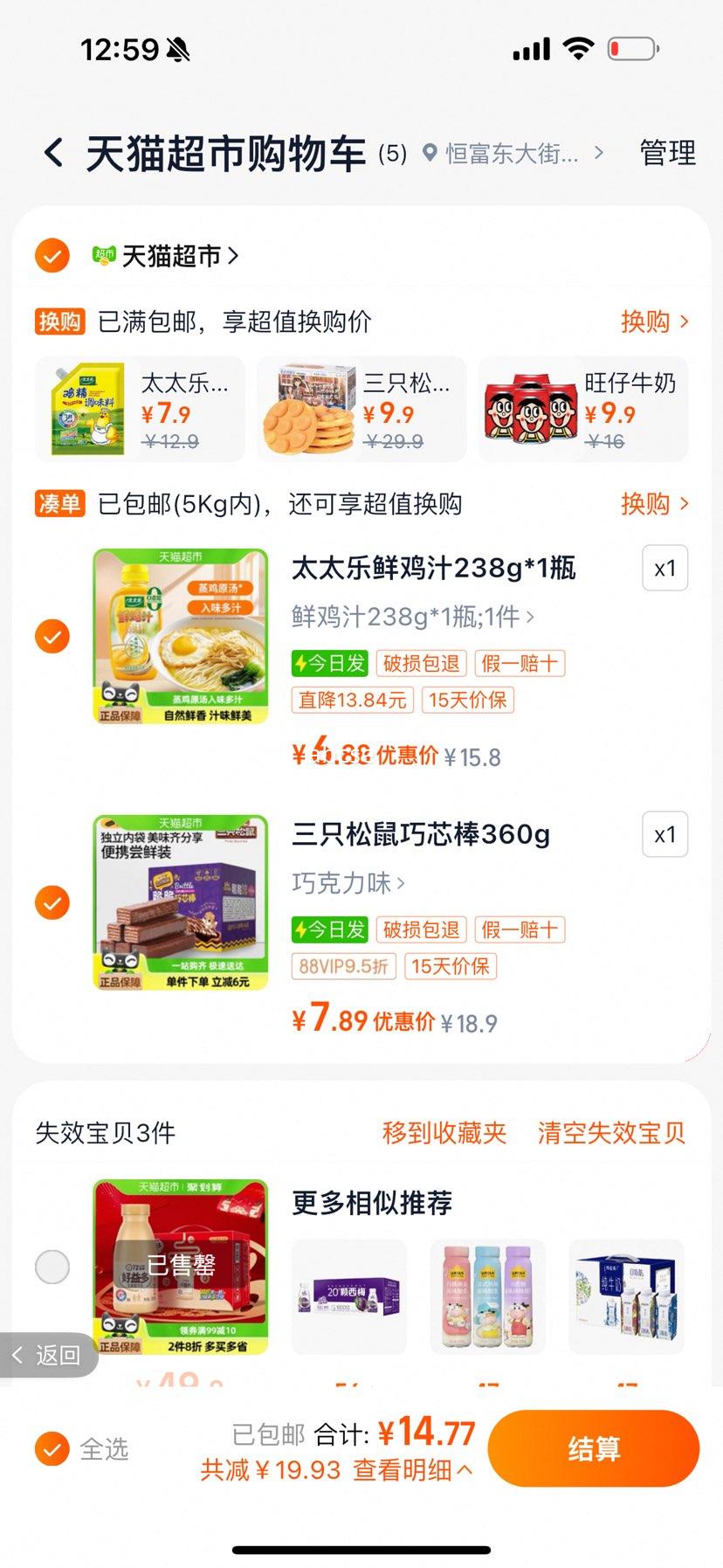The width and height of the screenshot is (723, 1568).
Task: Tap the 直降13.84元 tag
Action: pos(352,700)
